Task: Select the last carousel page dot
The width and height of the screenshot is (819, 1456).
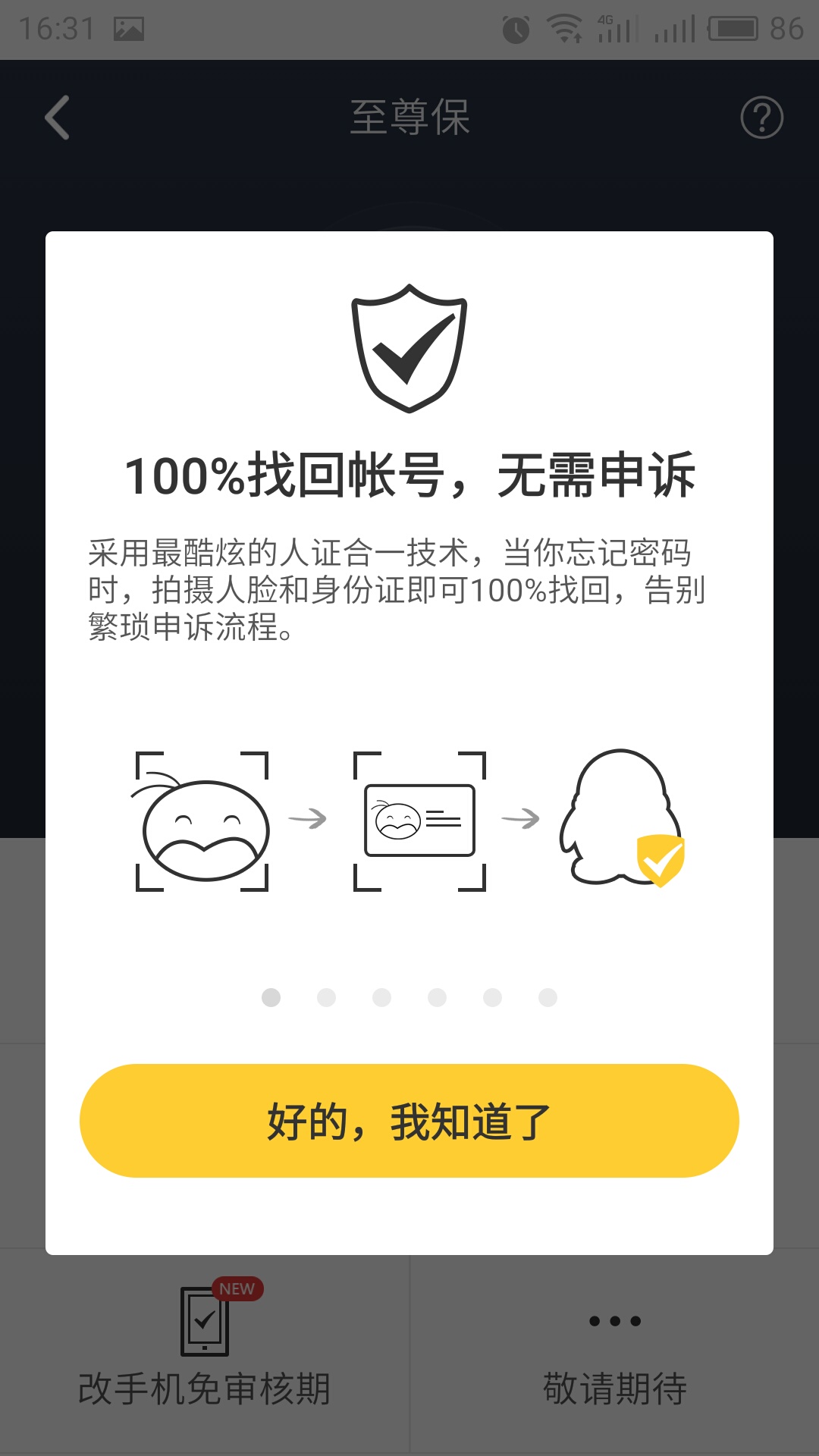Action: (548, 999)
